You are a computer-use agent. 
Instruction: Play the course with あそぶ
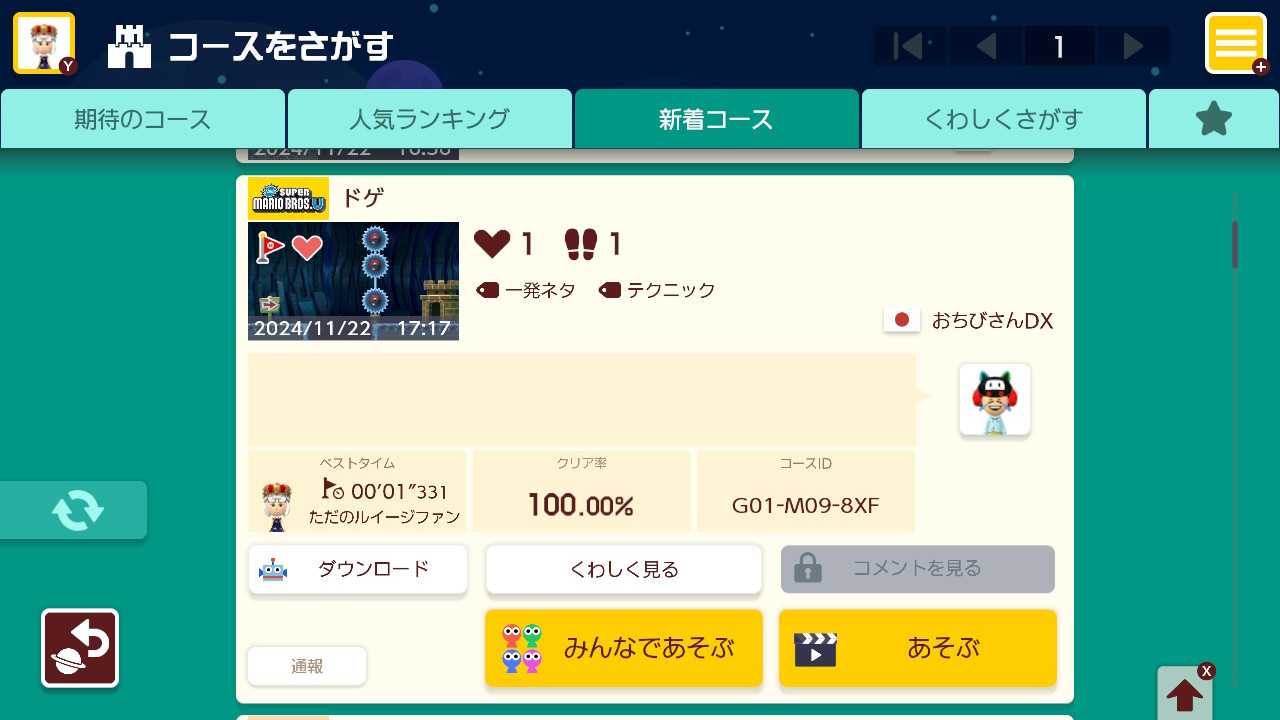coord(918,648)
